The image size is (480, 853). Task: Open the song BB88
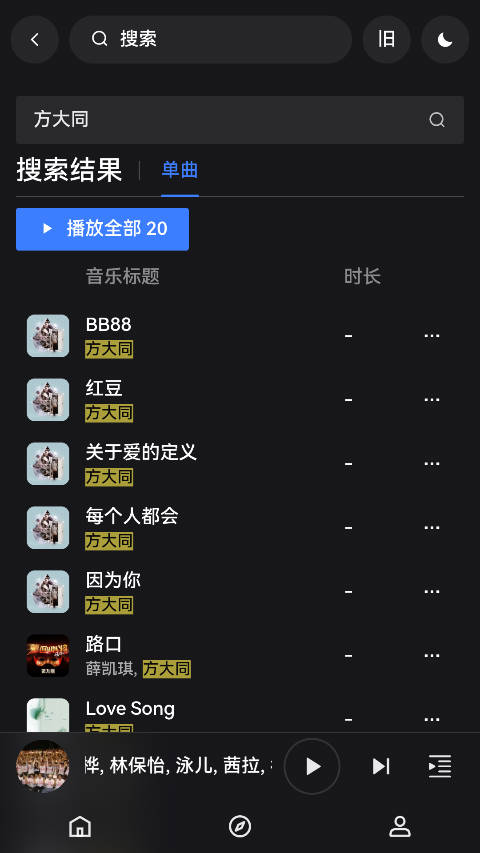pyautogui.click(x=240, y=336)
